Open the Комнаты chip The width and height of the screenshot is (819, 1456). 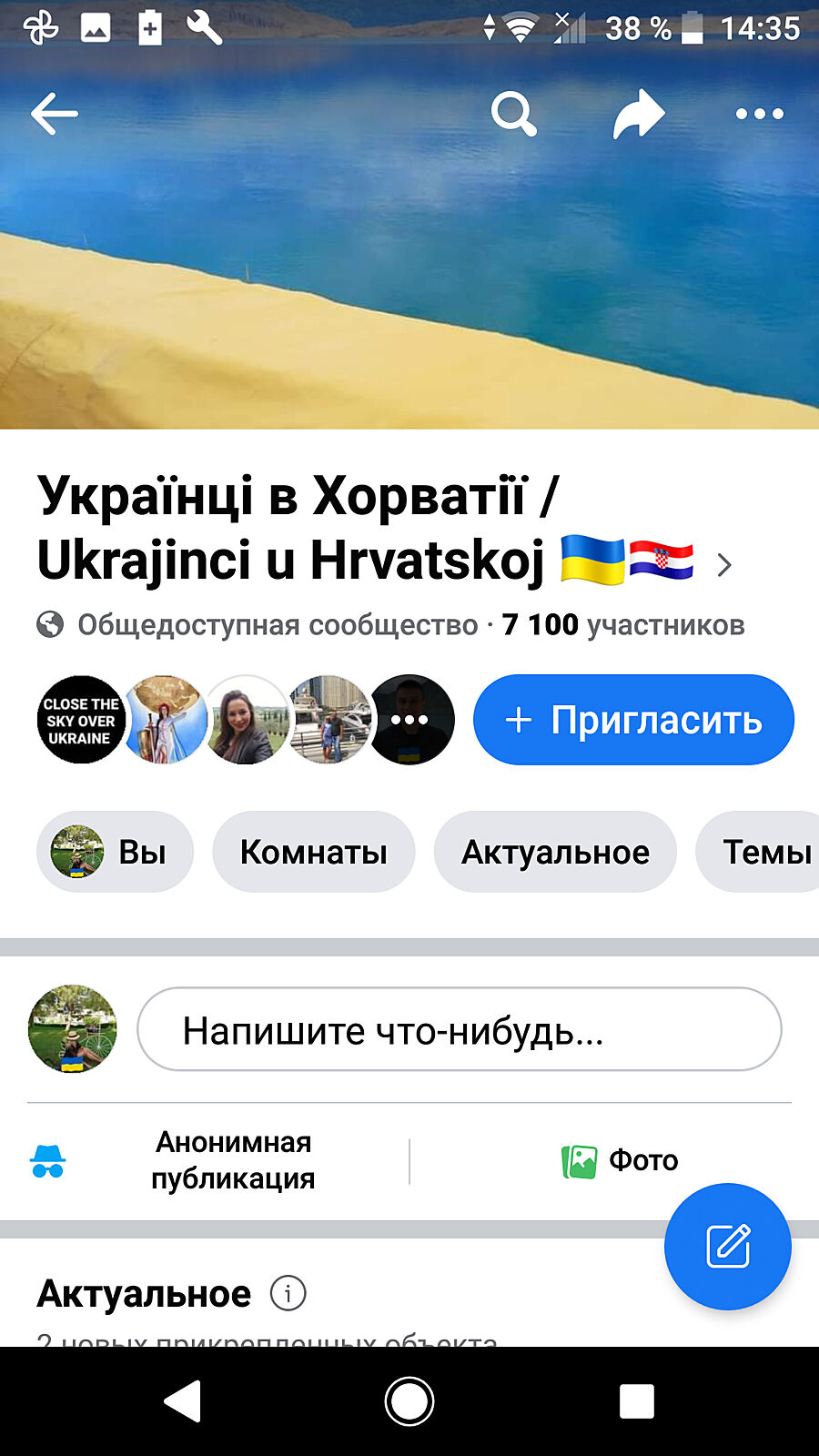[x=314, y=852]
